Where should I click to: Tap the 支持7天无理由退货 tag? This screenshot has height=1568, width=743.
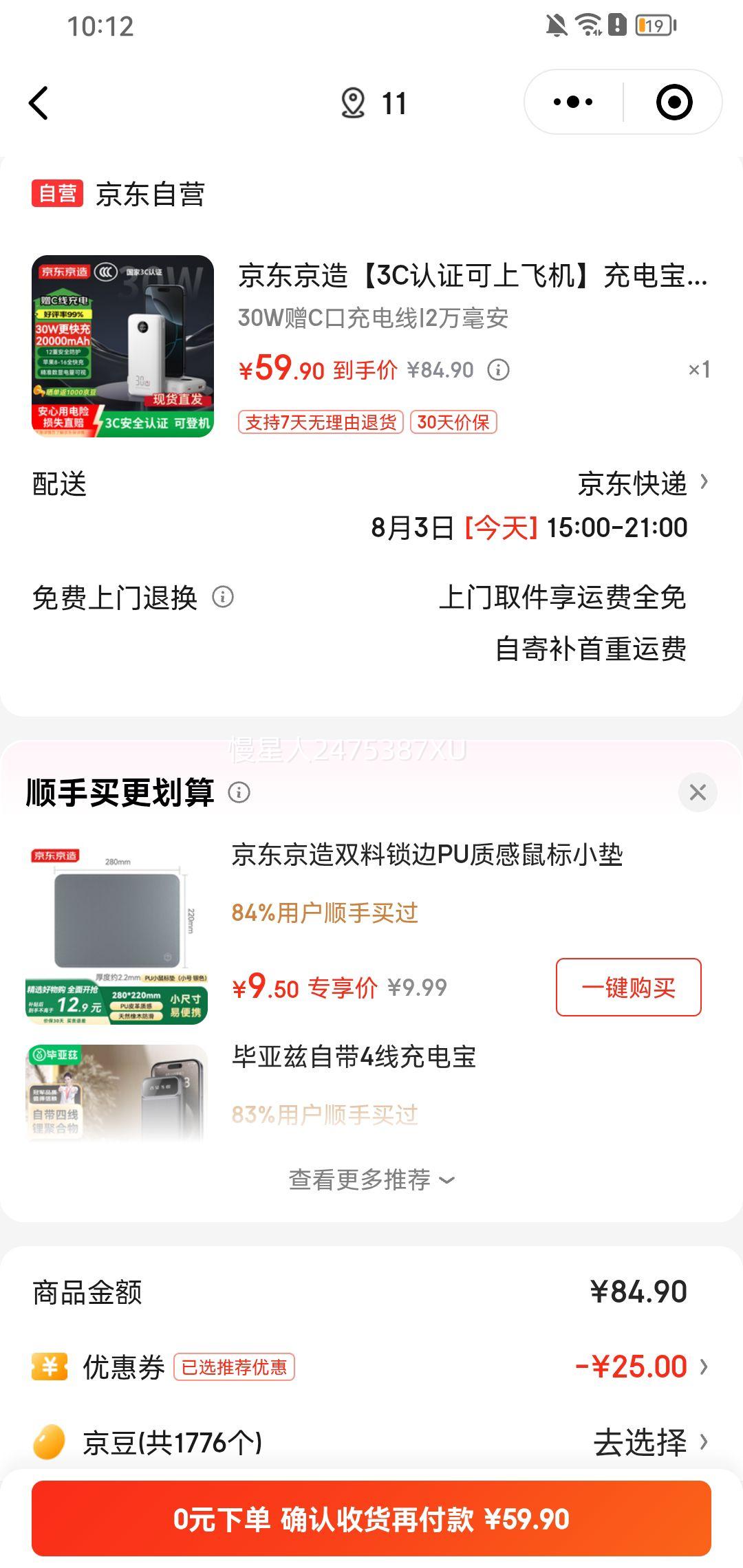321,424
